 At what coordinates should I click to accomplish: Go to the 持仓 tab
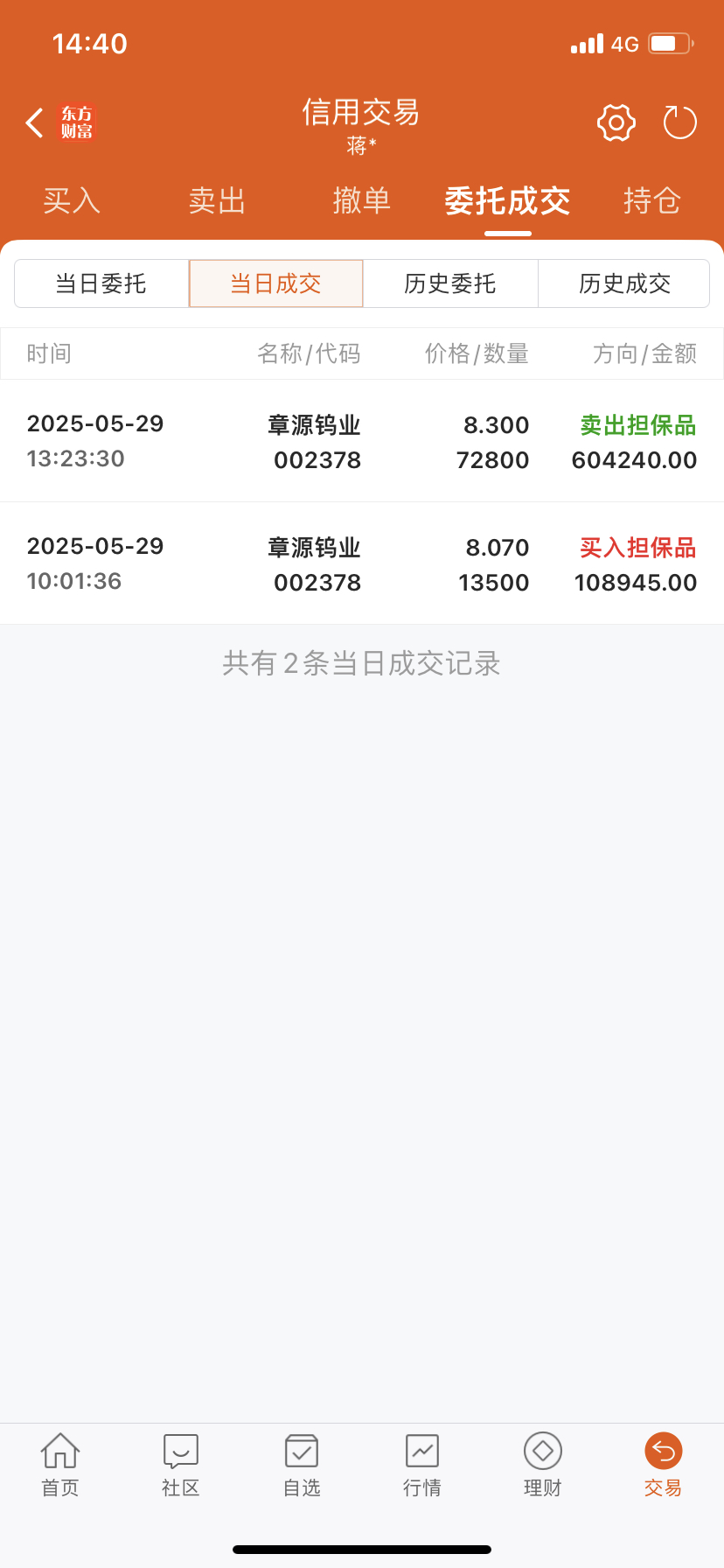pos(652,201)
